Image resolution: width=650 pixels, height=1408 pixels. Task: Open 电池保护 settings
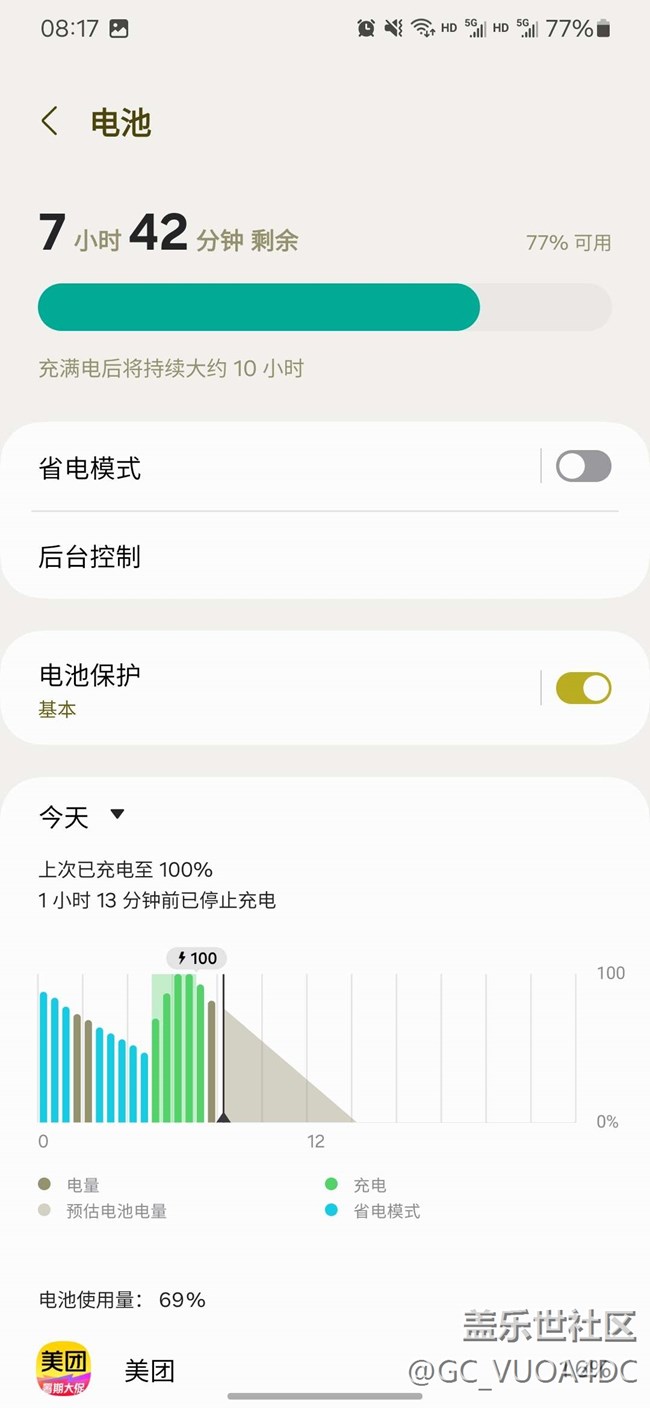tap(250, 688)
